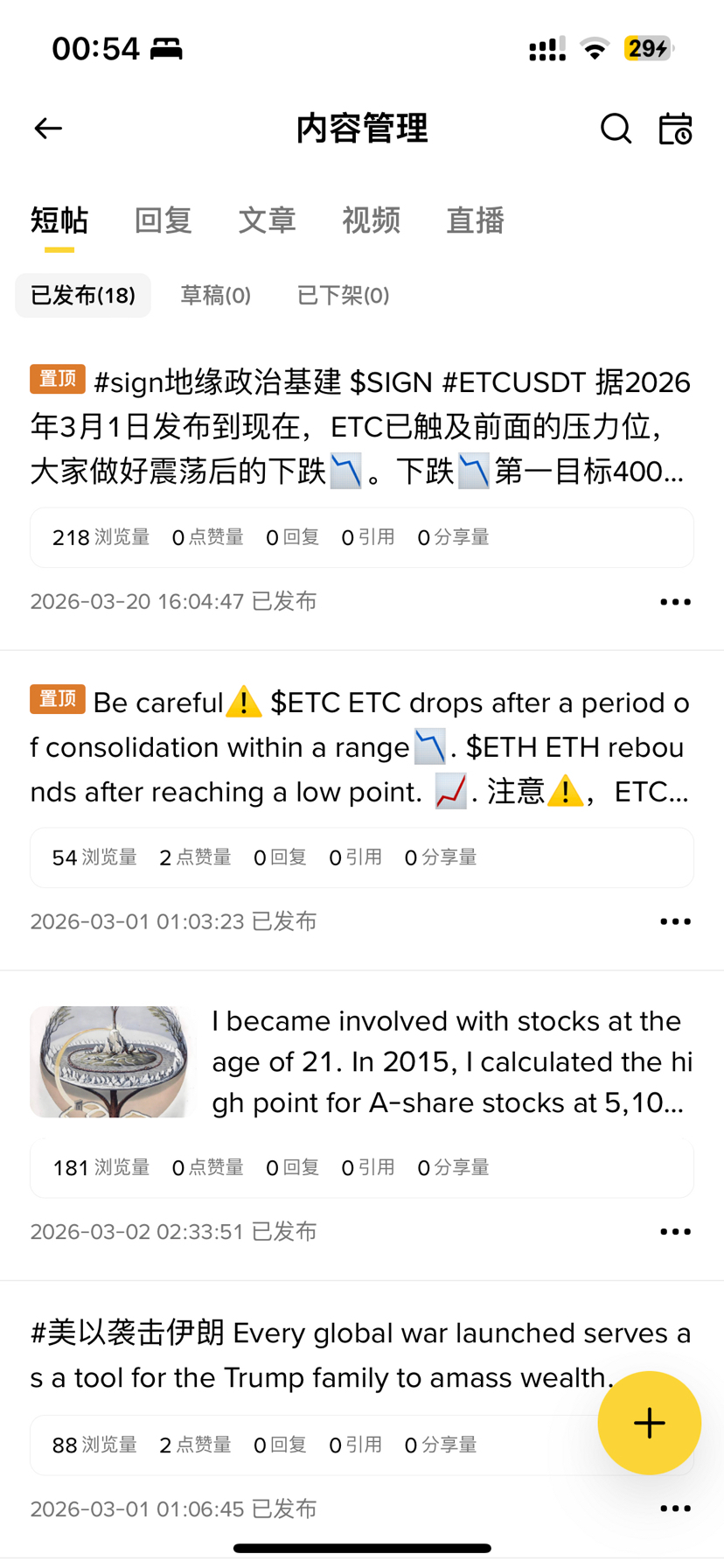Go back using the arrow icon
Screen dimensions: 724x1568
coord(48,129)
